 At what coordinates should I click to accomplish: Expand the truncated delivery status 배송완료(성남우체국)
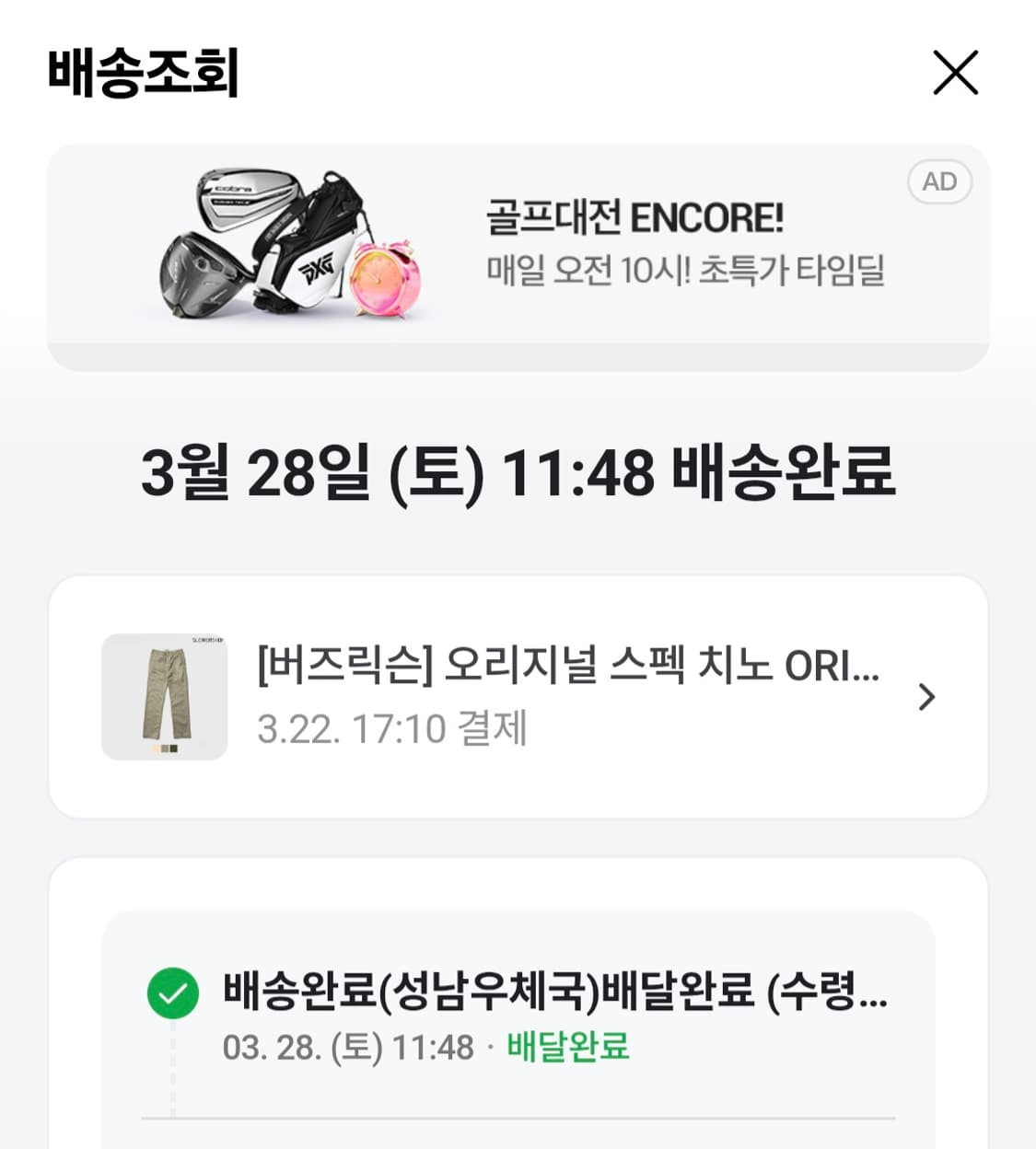[x=553, y=992]
